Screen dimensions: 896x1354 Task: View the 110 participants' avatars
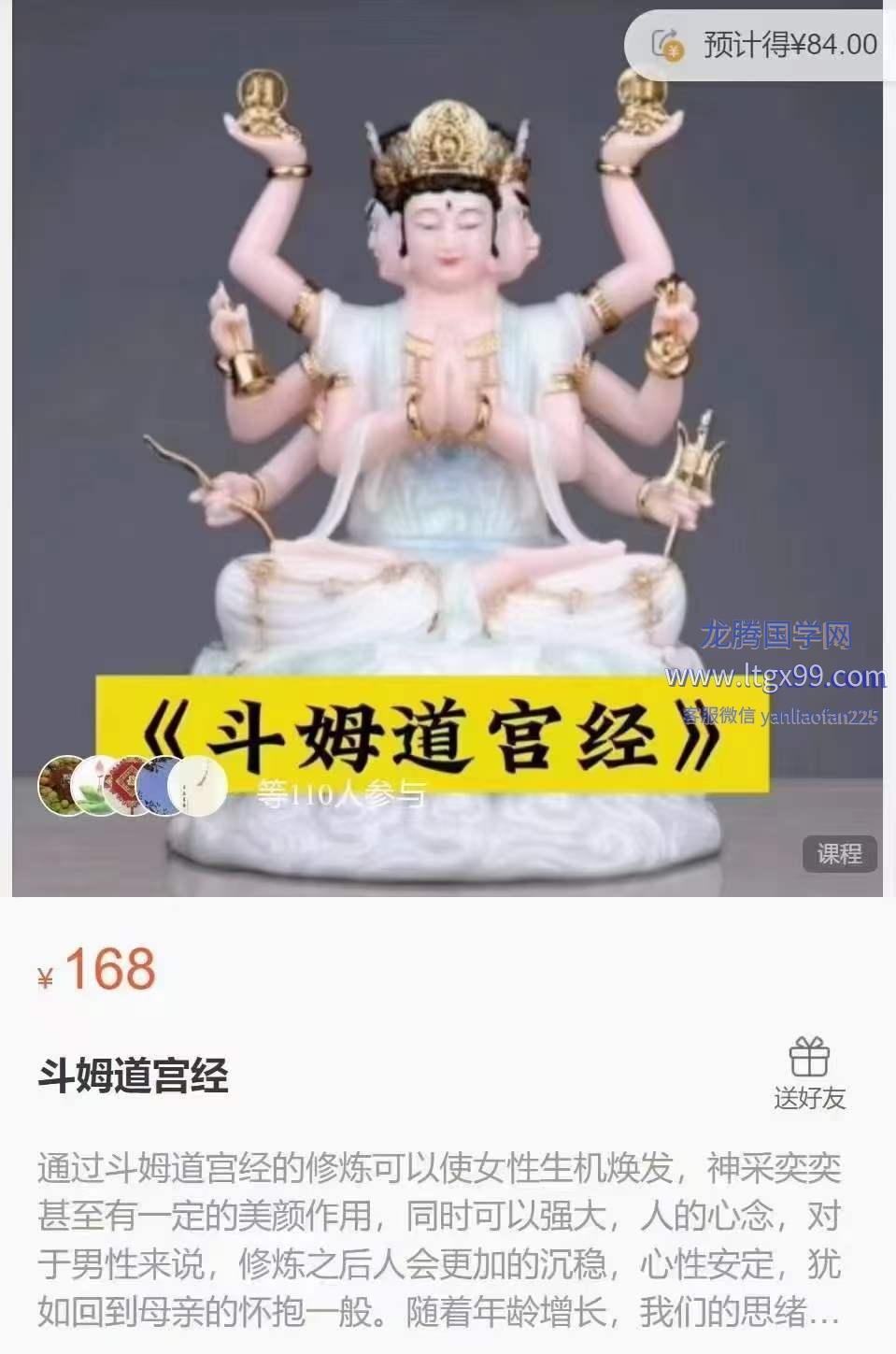click(x=133, y=785)
